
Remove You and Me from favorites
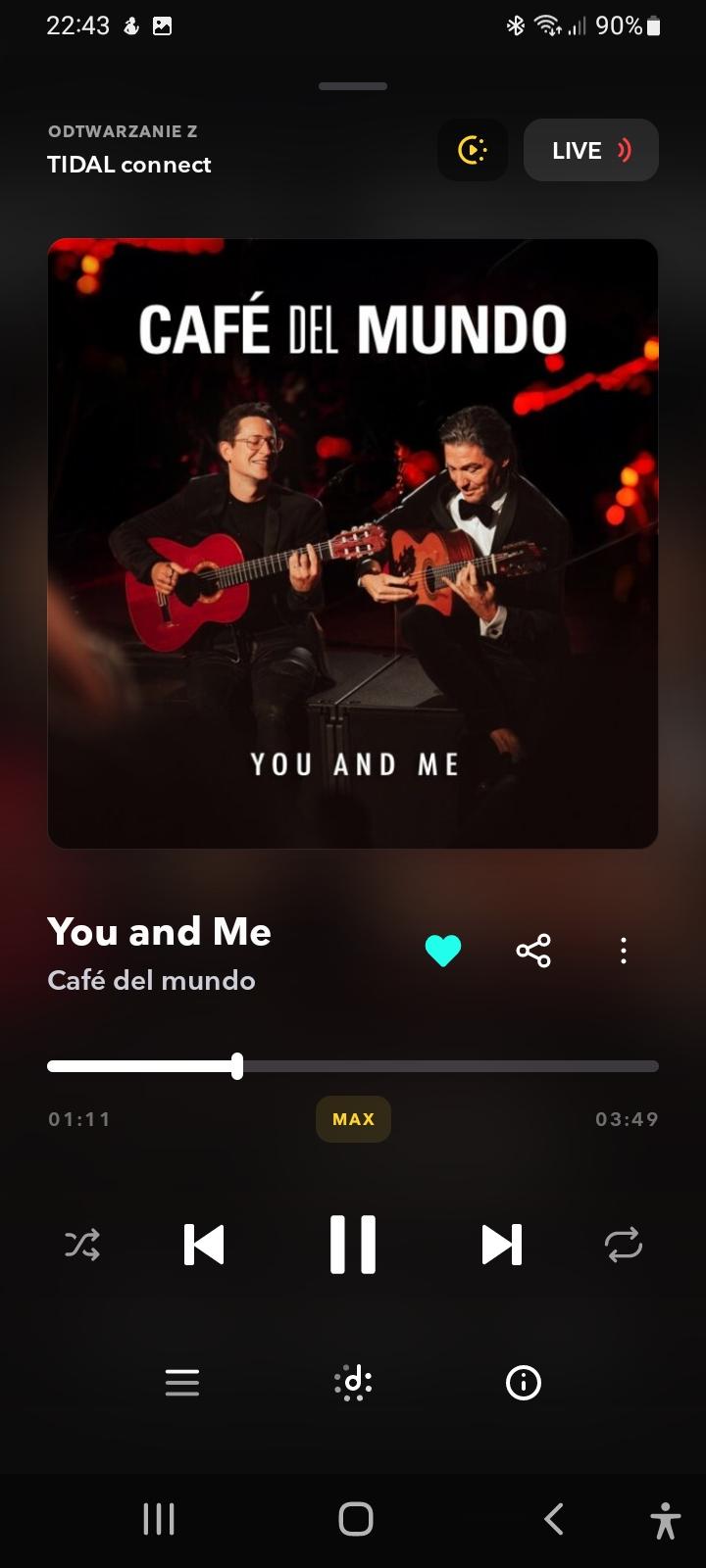pyautogui.click(x=443, y=951)
